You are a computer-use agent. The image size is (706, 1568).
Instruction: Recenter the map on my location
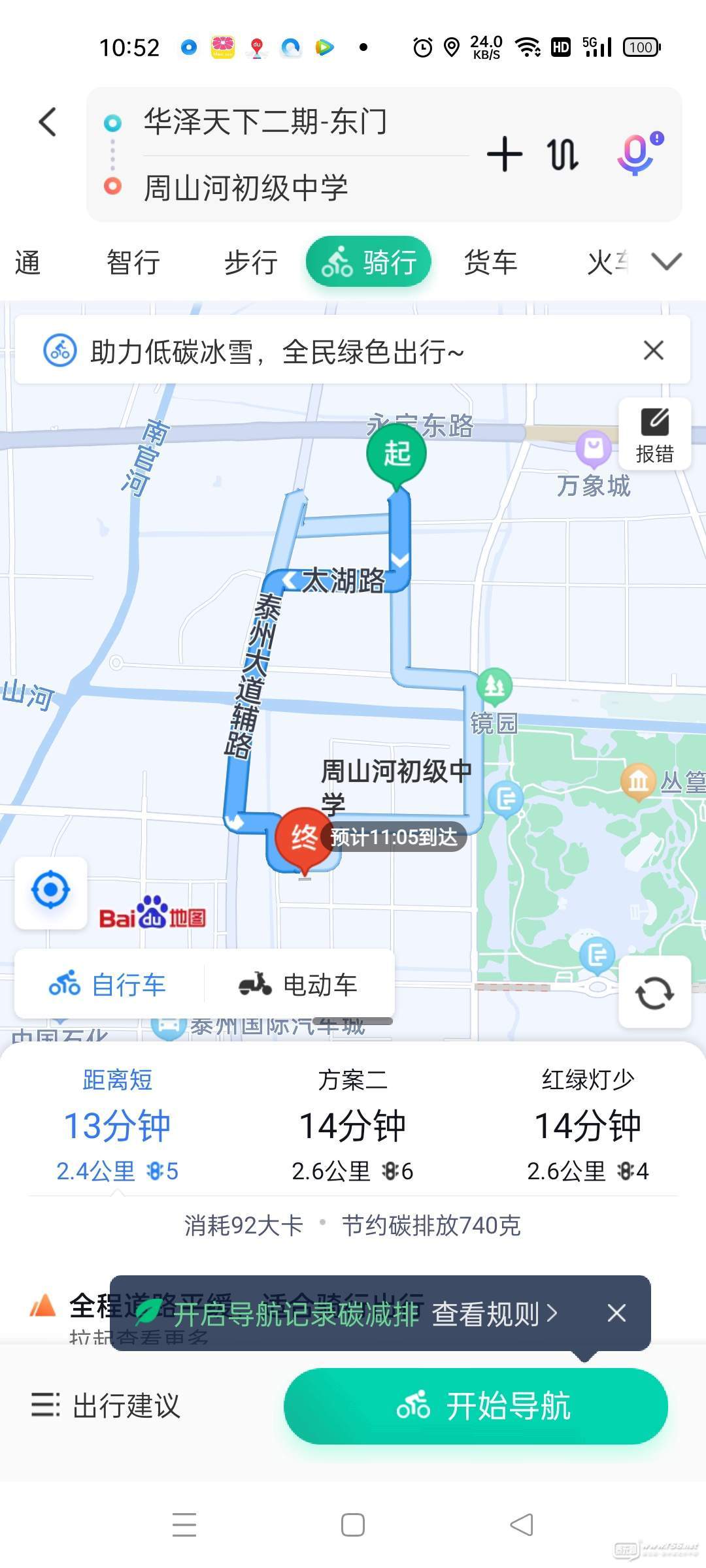click(x=51, y=890)
